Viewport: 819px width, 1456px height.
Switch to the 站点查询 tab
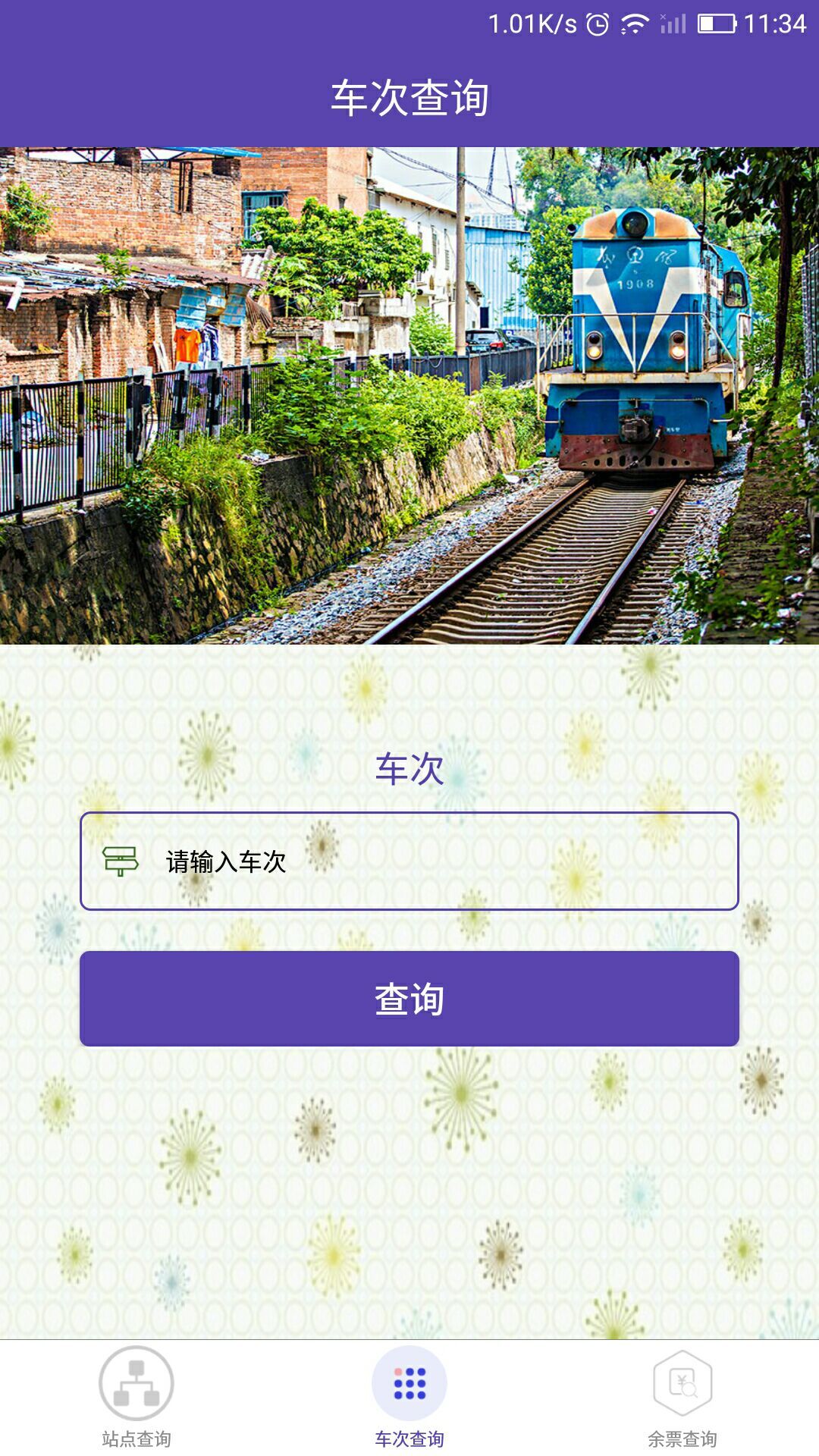coord(136,1397)
